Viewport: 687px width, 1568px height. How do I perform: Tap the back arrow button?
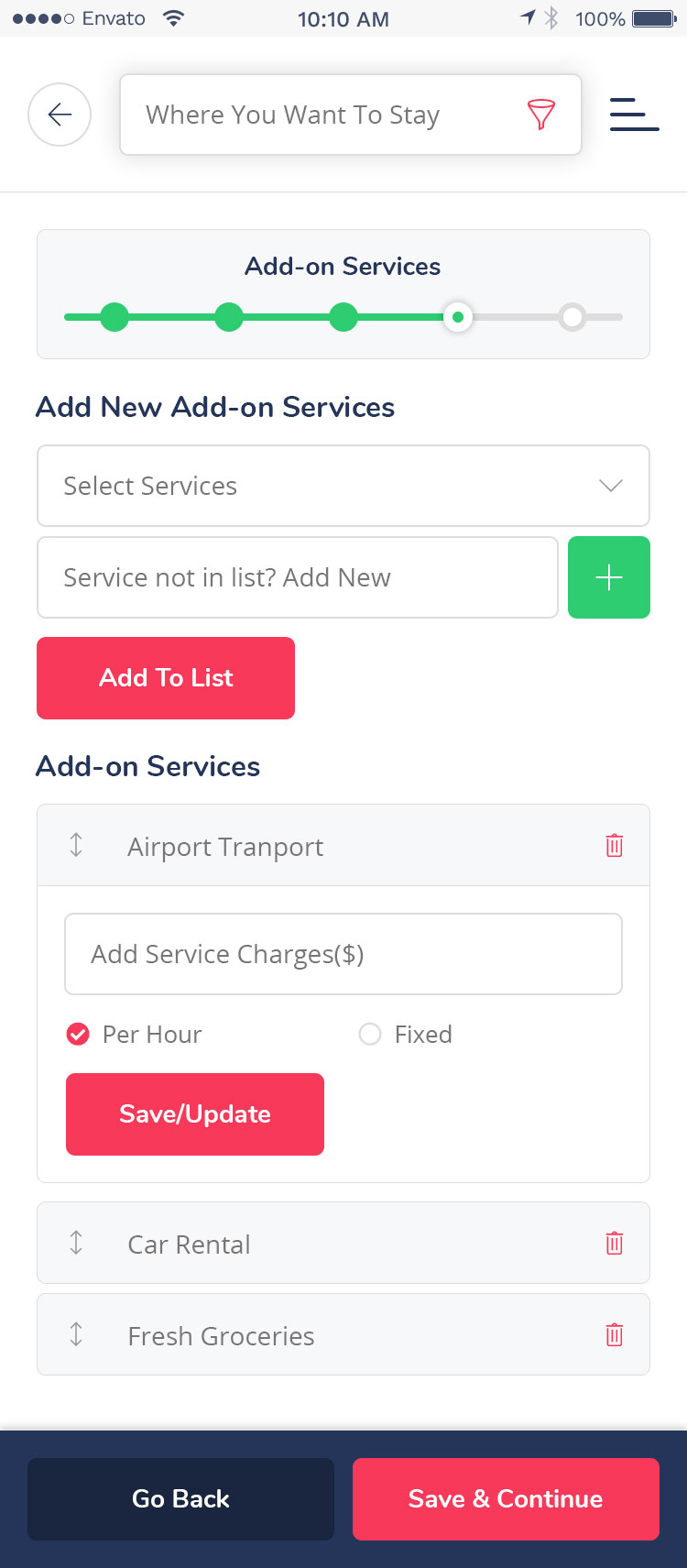point(60,115)
